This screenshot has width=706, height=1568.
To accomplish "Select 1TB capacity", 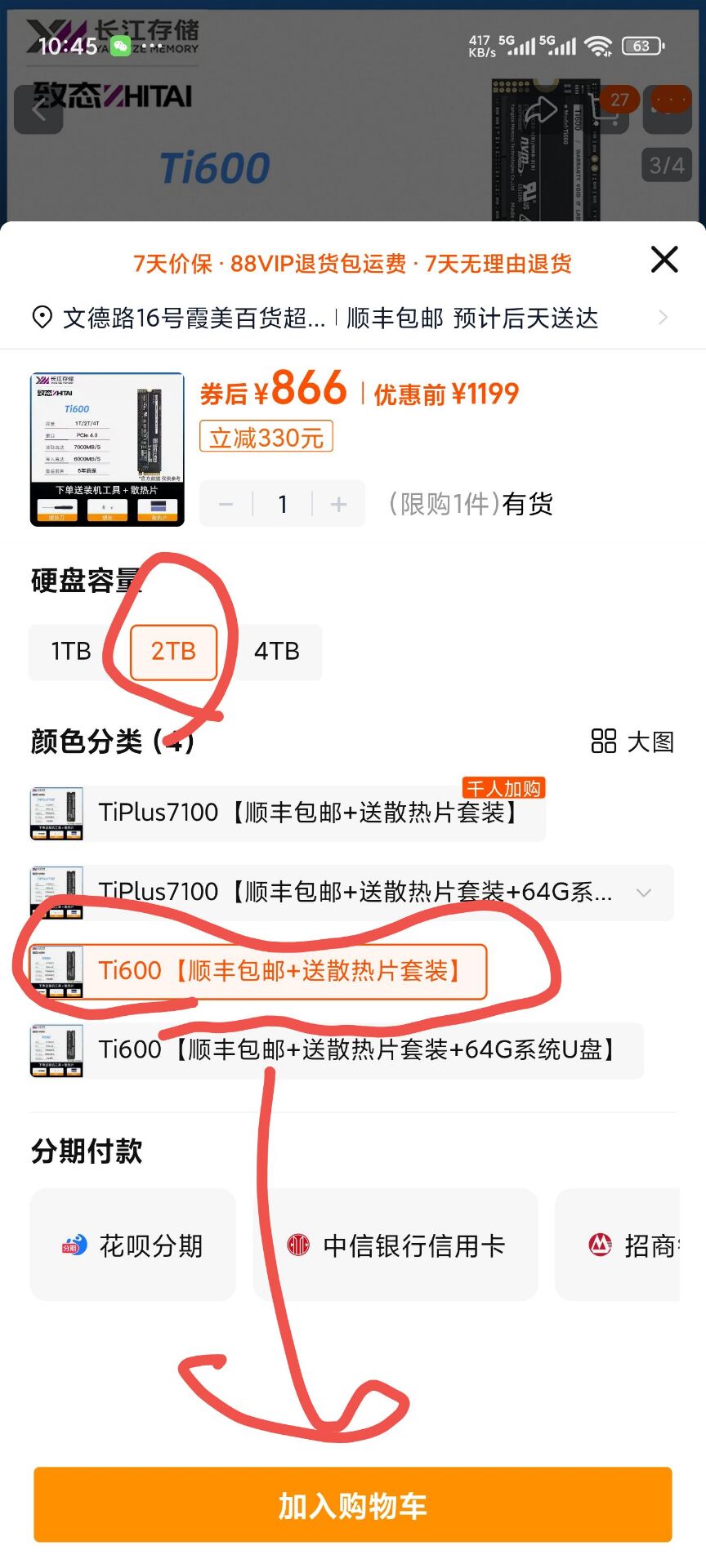I will (71, 652).
